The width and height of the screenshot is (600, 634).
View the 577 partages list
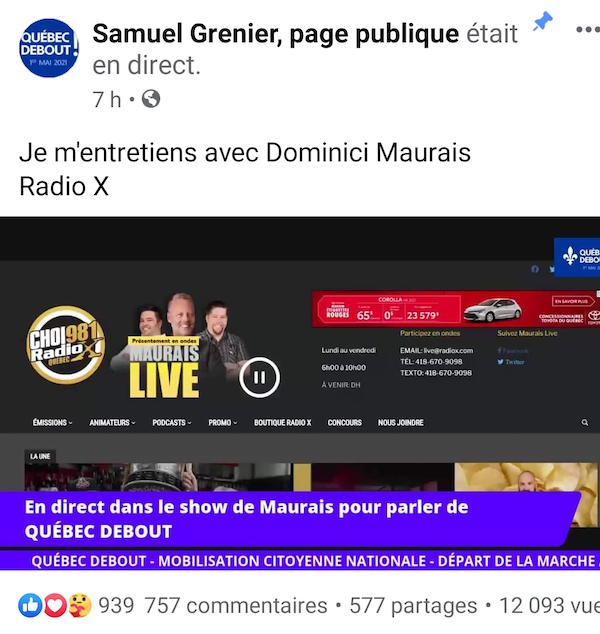tap(413, 606)
